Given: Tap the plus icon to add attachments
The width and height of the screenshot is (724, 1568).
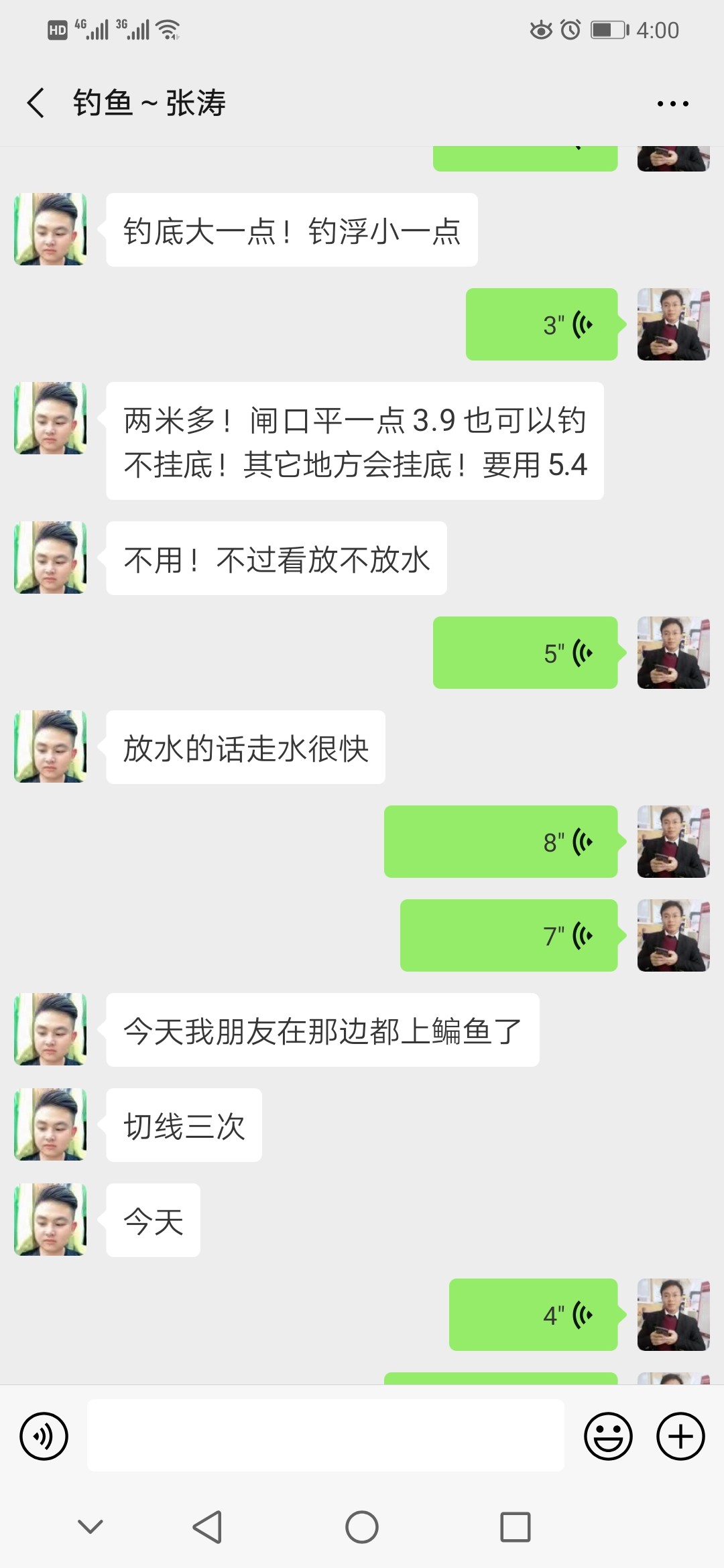Looking at the screenshot, I should tap(680, 1436).
